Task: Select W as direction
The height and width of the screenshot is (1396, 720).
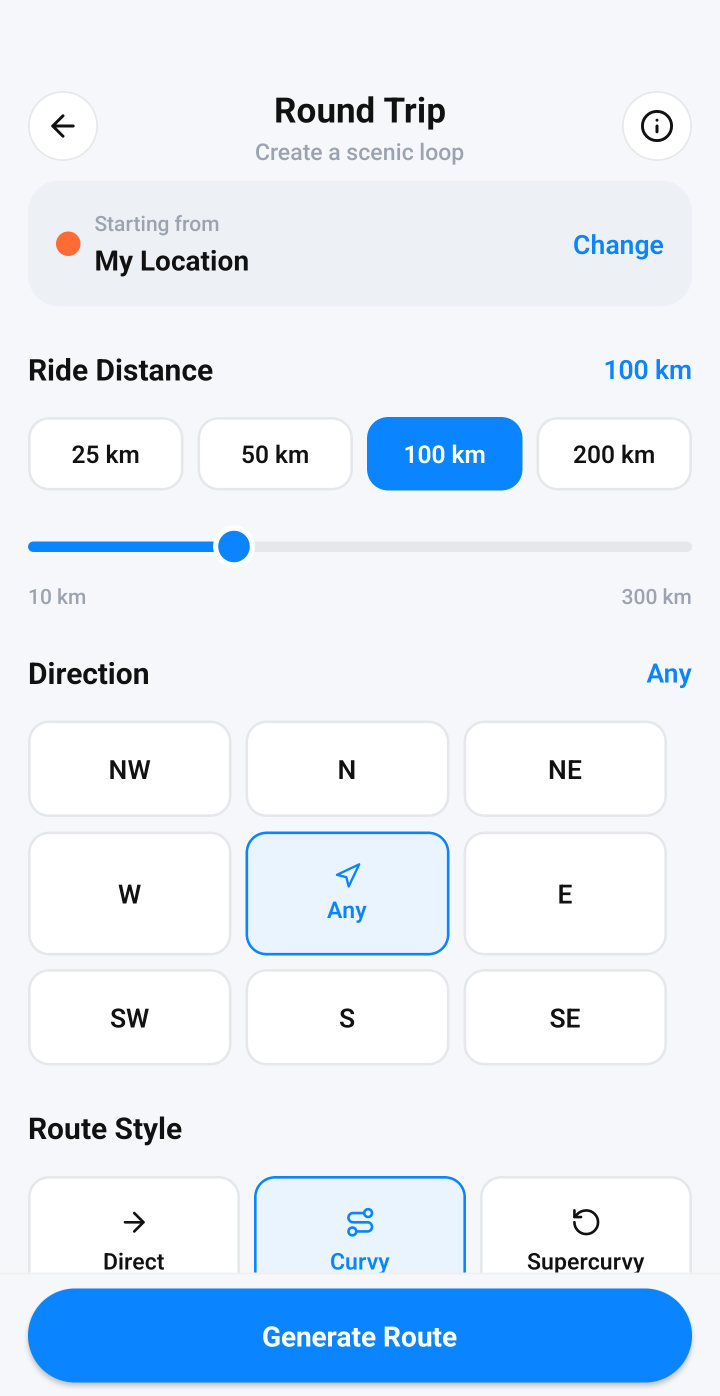Action: click(130, 894)
